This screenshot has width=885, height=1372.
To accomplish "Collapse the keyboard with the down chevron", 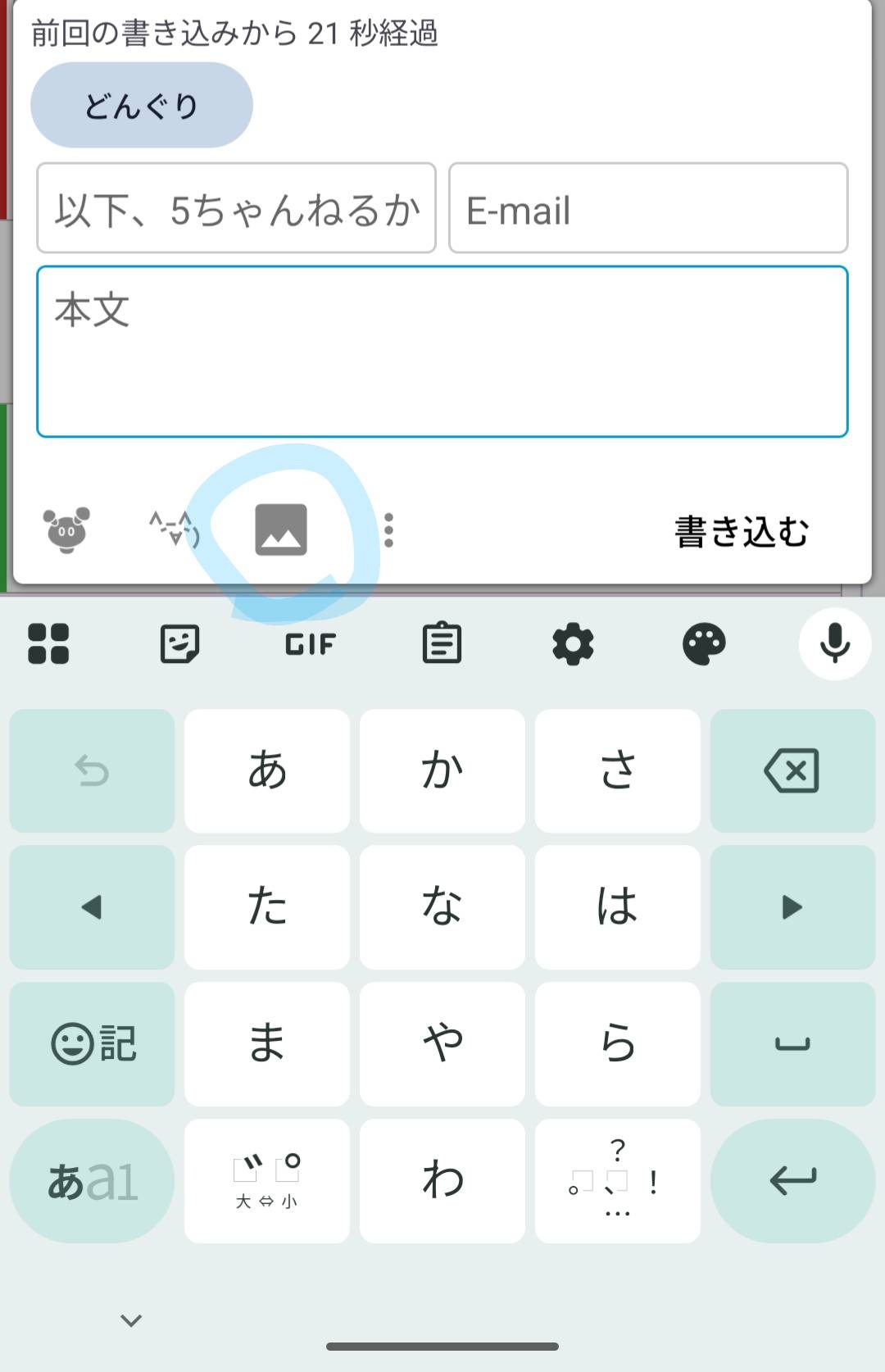I will pyautogui.click(x=131, y=1320).
